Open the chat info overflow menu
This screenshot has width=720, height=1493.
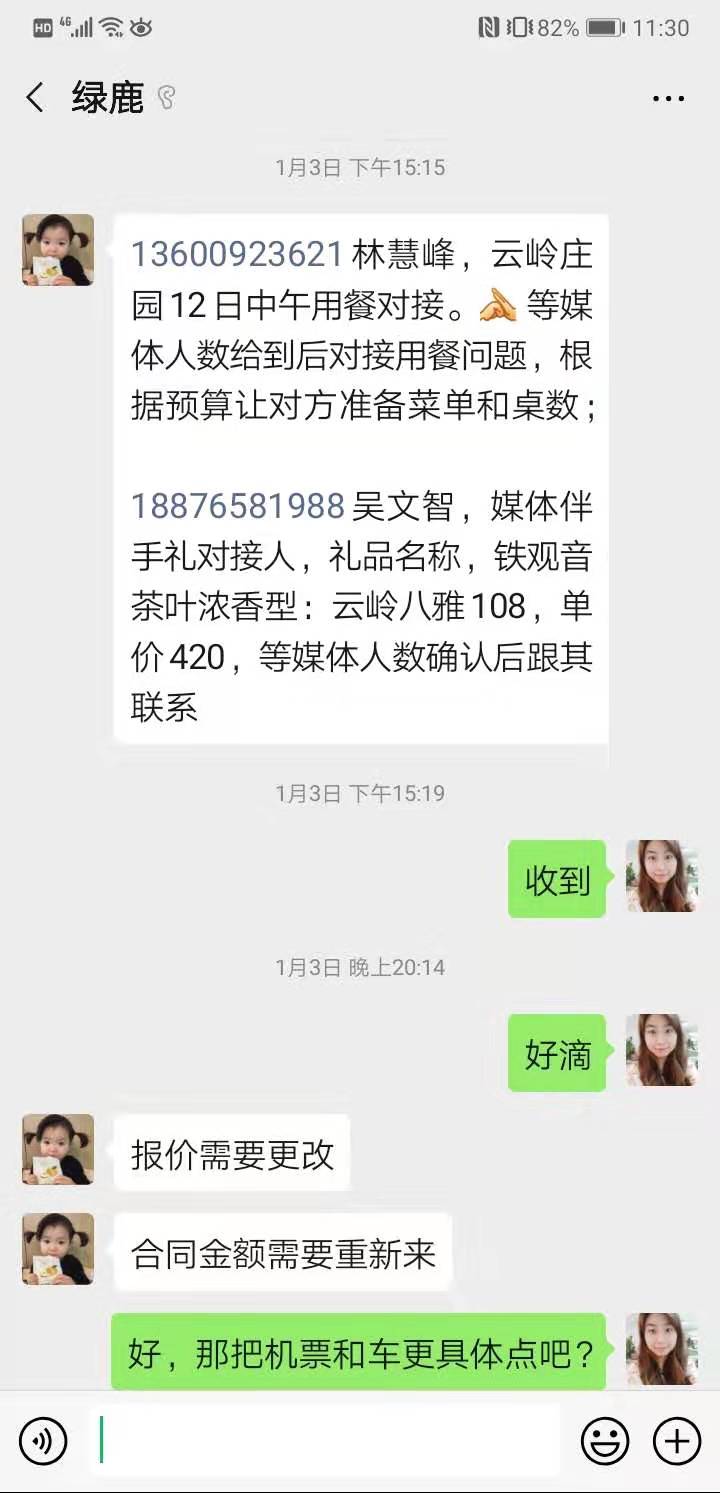pos(668,98)
